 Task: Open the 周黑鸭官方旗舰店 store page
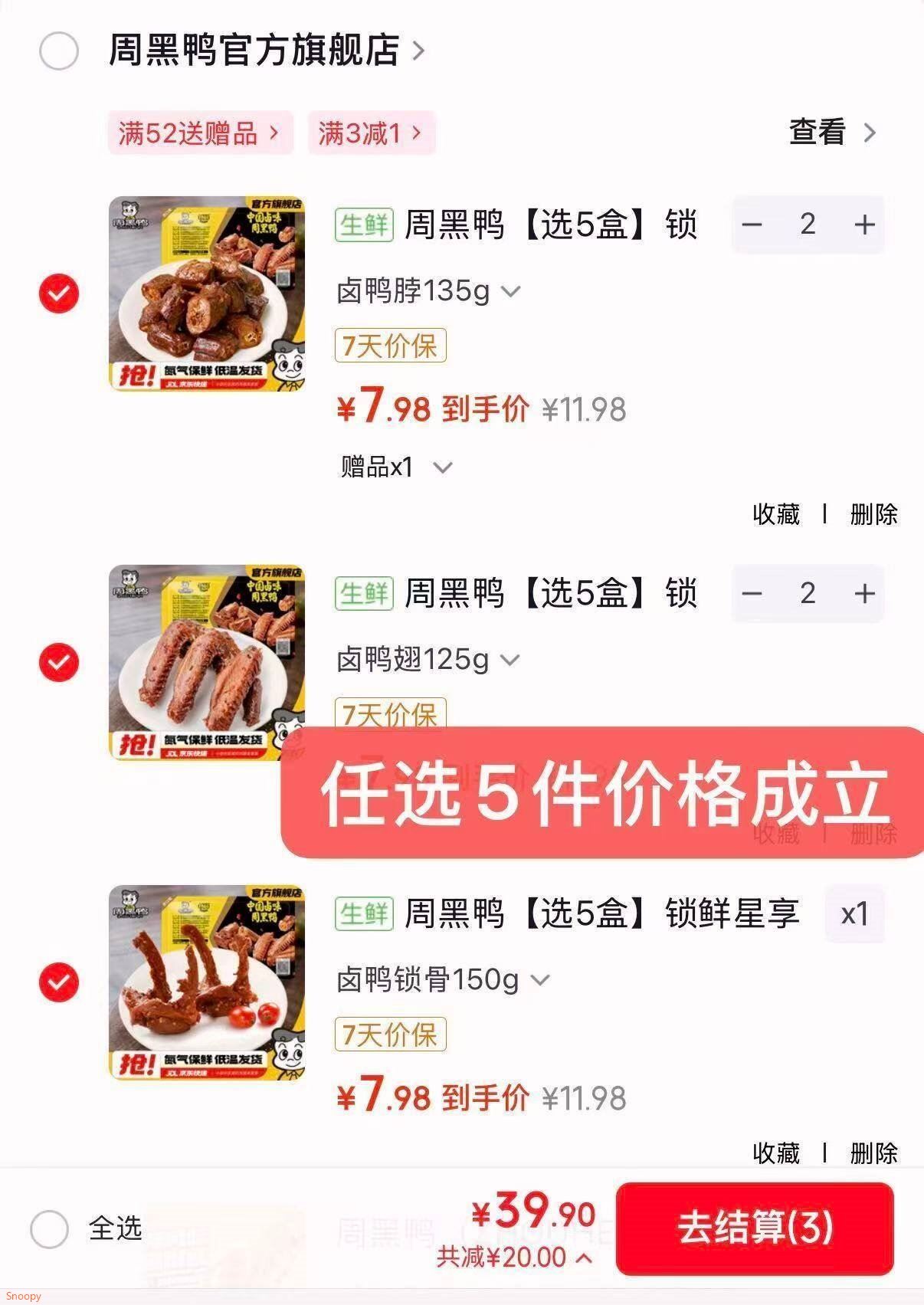click(264, 51)
